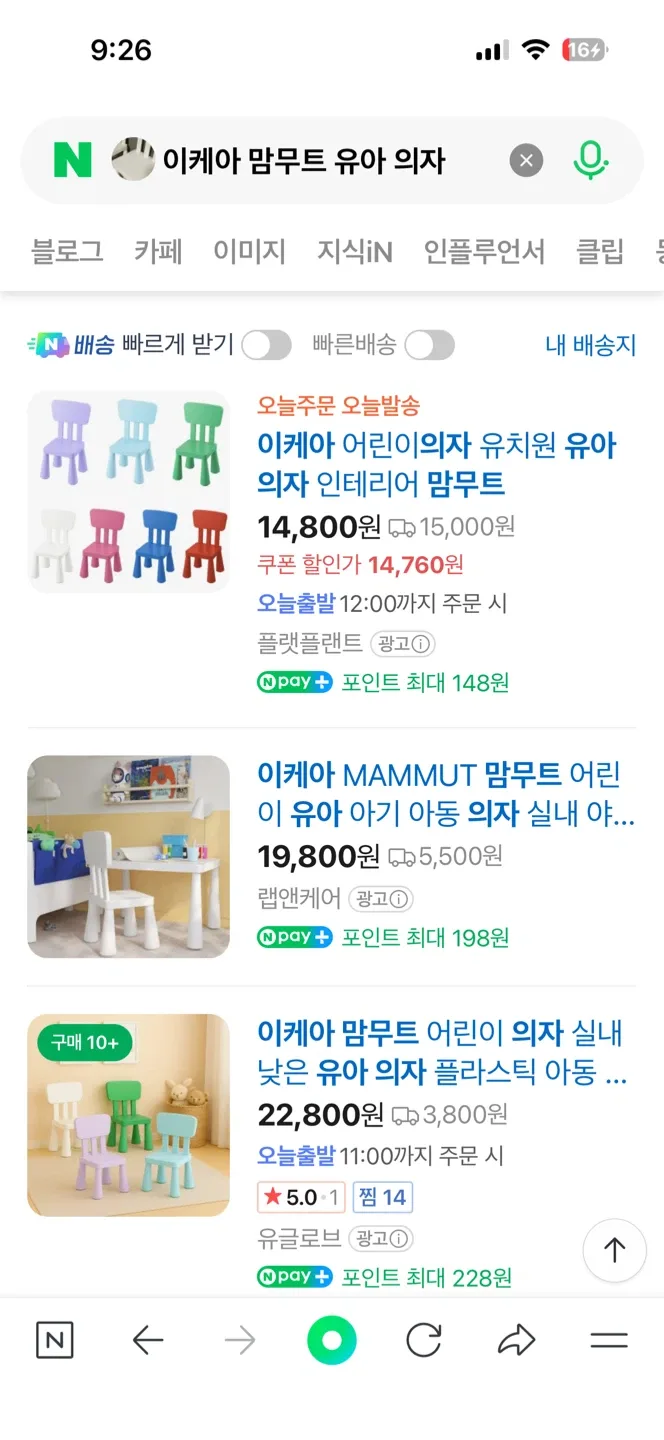The image size is (664, 1440).
Task: Share this search results page
Action: 516,1341
